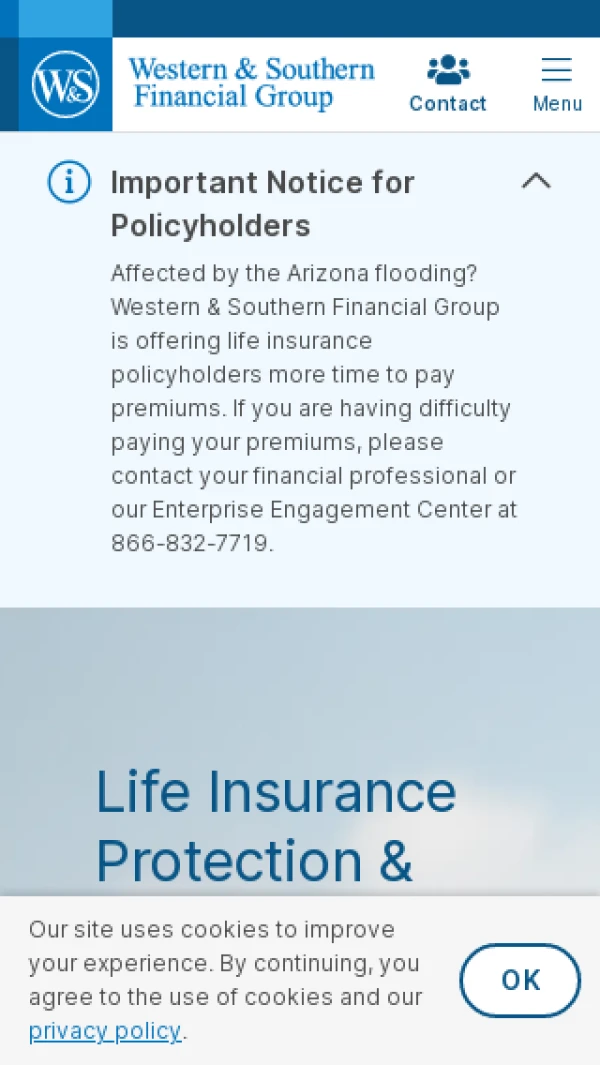Open the Contact option in the header

tap(447, 84)
